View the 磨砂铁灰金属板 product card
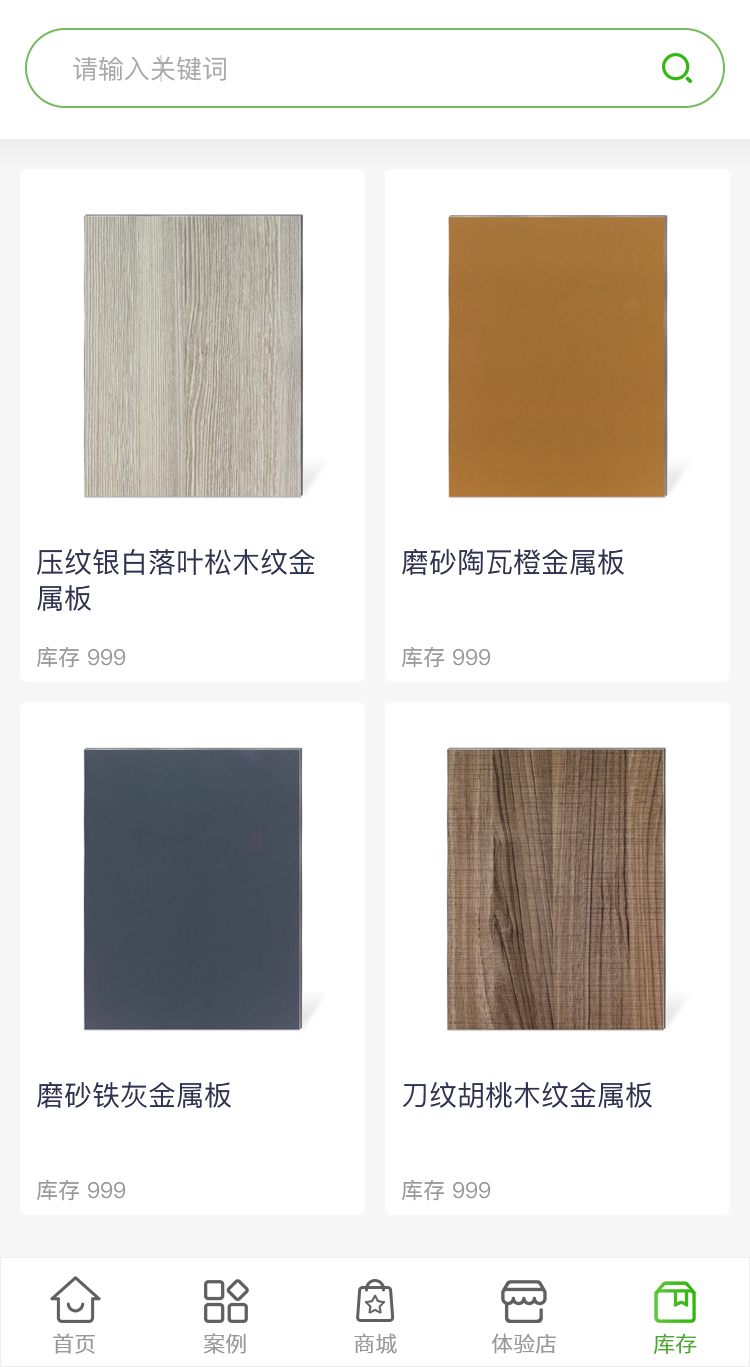Screen dimensions: 750x1367 point(192,957)
